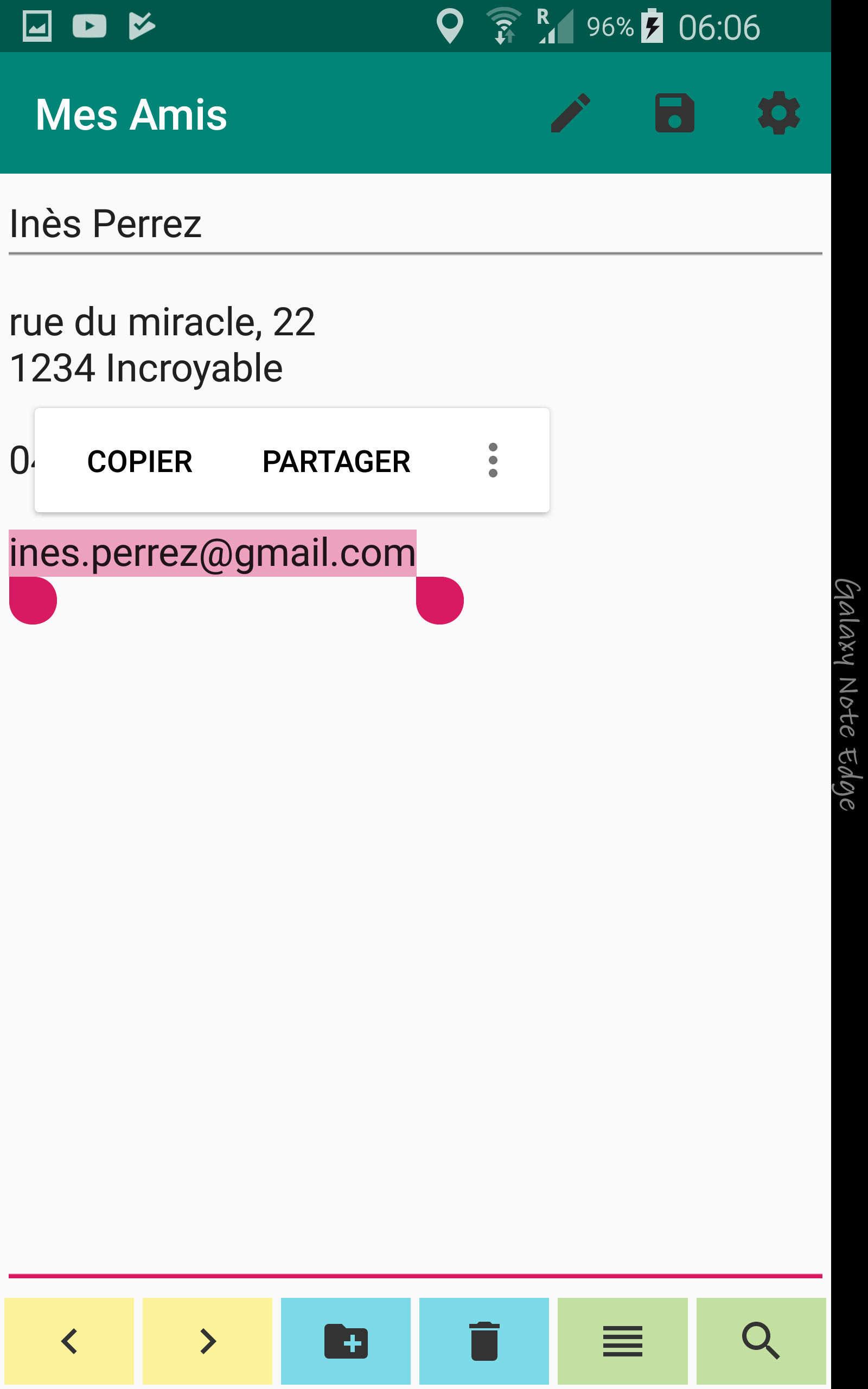This screenshot has height=1389, width=868.
Task: Open the list view button
Action: click(623, 1341)
